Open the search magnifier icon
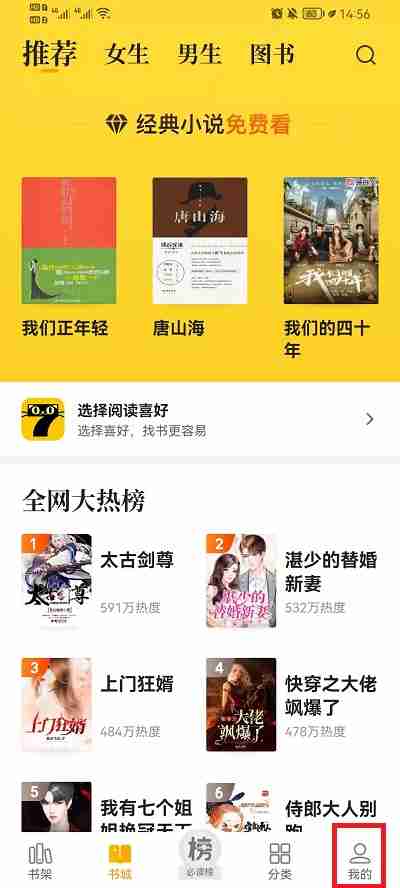This screenshot has width=400, height=888. pos(366,55)
